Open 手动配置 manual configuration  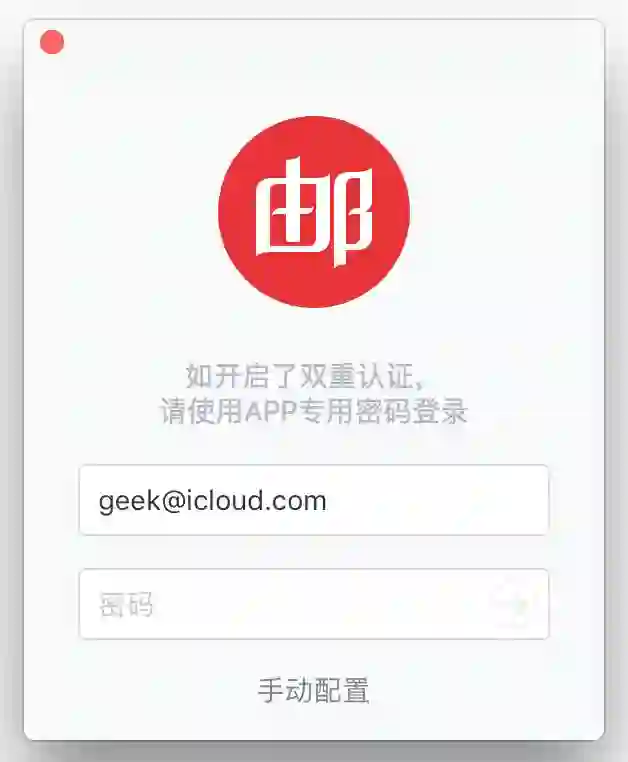313,690
